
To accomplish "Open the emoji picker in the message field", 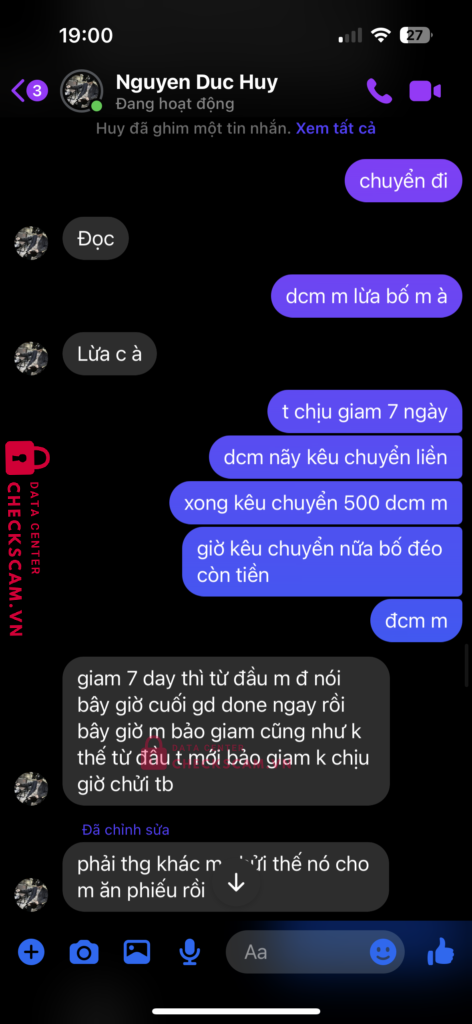I will coord(383,952).
